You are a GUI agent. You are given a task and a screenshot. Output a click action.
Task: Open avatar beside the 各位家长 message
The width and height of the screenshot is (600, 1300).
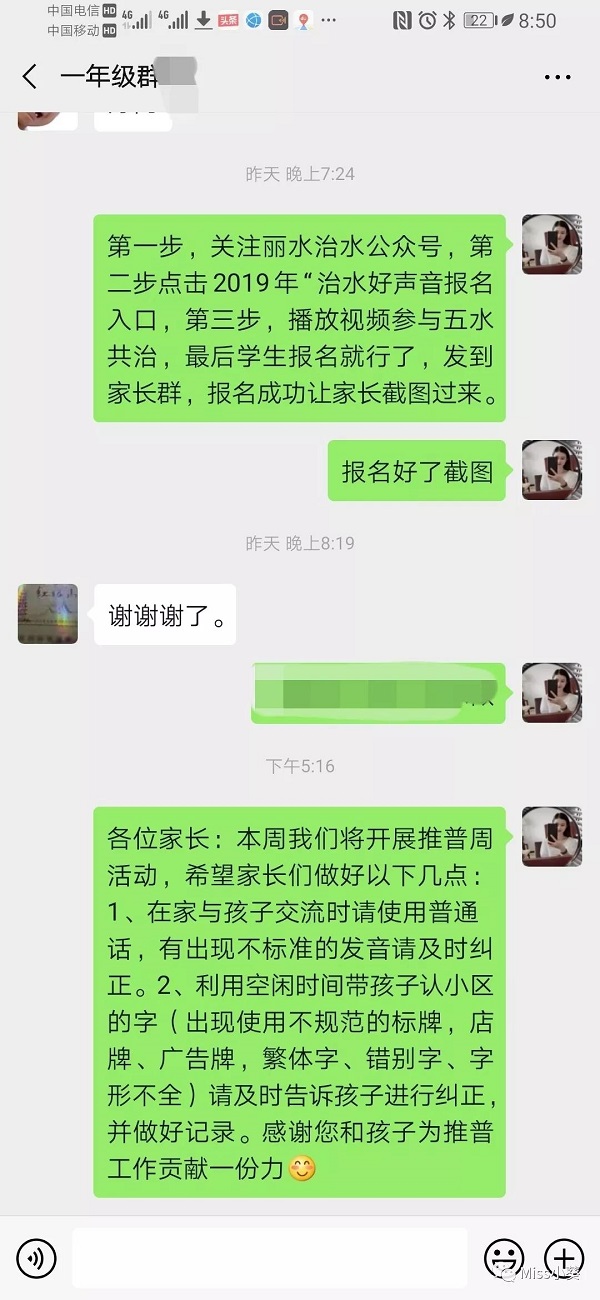(551, 836)
